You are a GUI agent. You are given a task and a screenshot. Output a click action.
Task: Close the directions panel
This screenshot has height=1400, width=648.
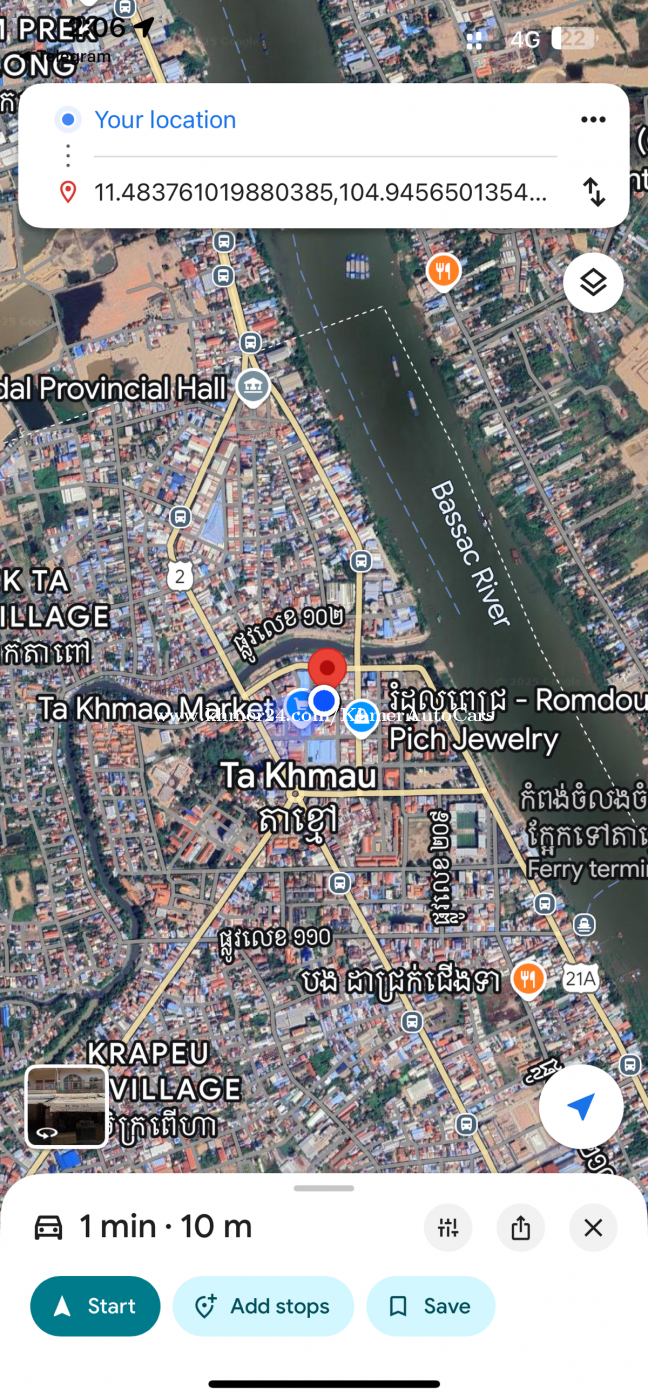[x=593, y=1227]
